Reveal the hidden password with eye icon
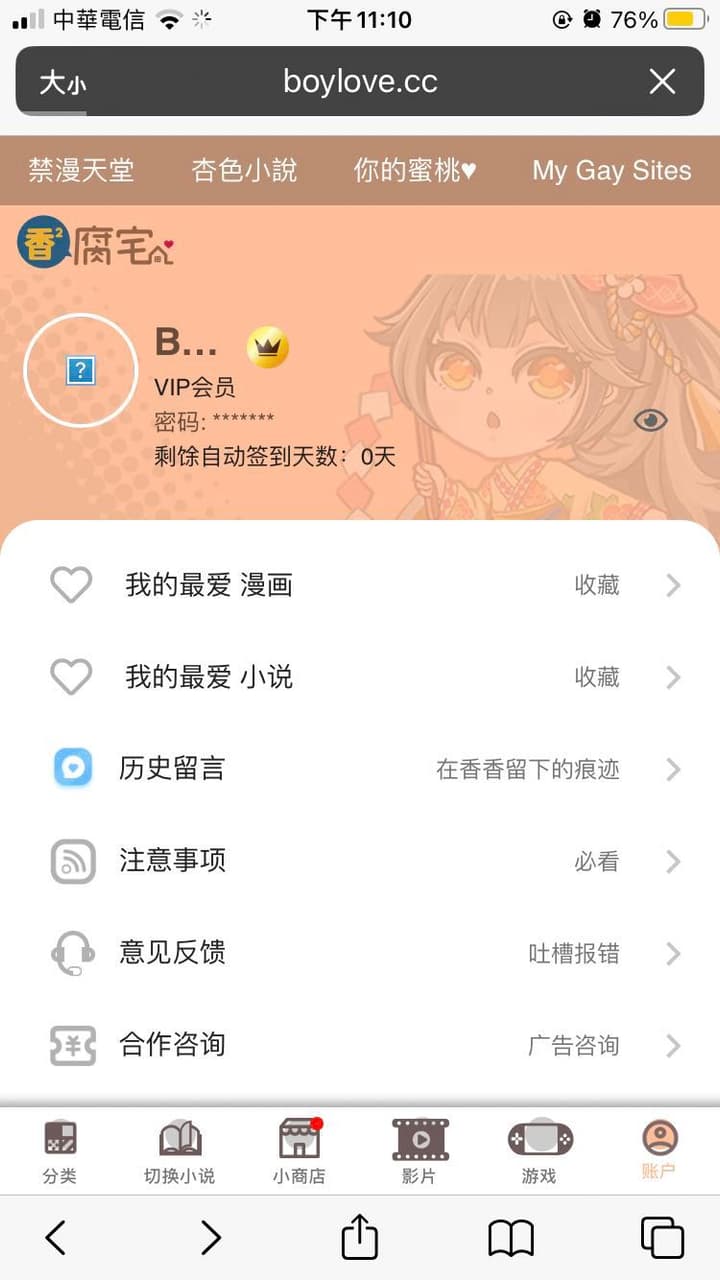Screen dimensions: 720x1280 coord(650,421)
